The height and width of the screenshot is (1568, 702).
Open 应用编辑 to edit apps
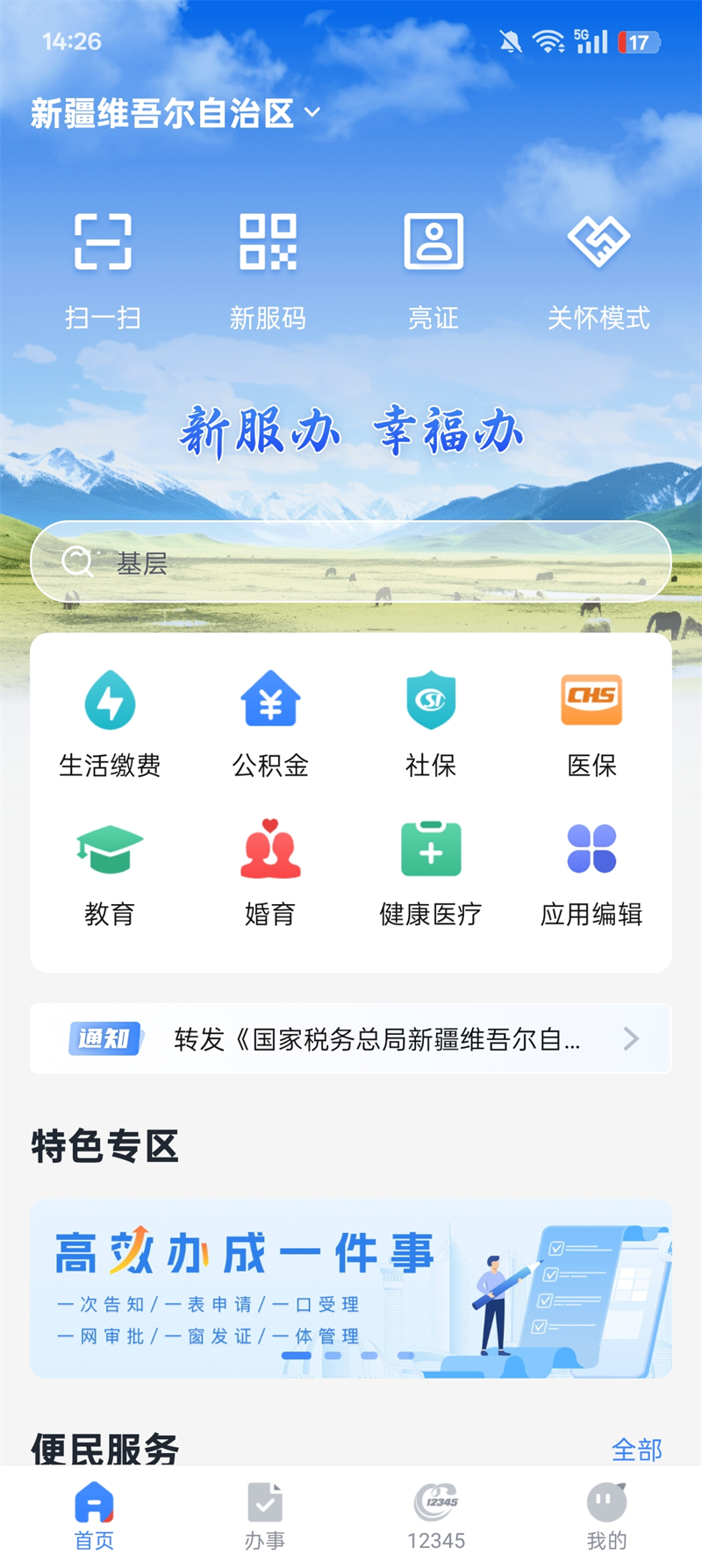[591, 873]
